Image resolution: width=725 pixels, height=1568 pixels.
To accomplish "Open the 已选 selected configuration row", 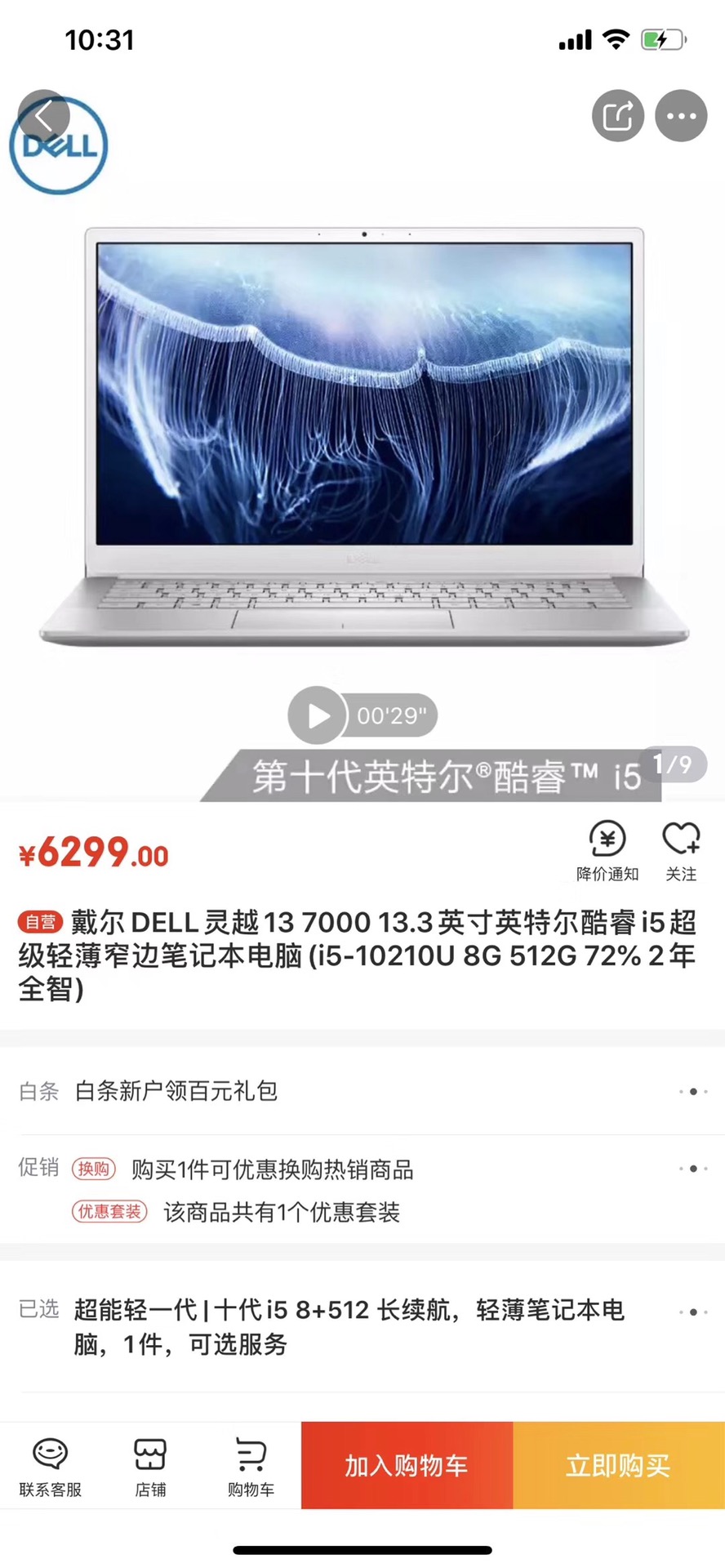I will coord(362,1326).
